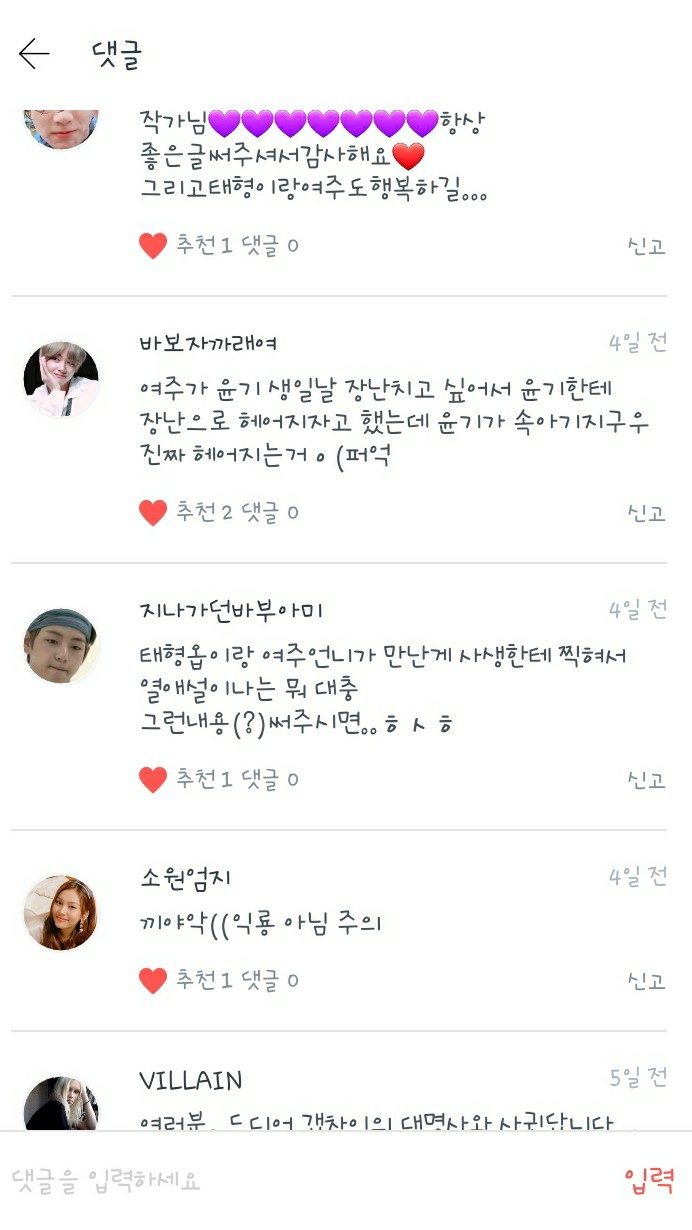This screenshot has width=692, height=1230.
Task: Like the 작가님 thank-you comment
Action: point(153,245)
